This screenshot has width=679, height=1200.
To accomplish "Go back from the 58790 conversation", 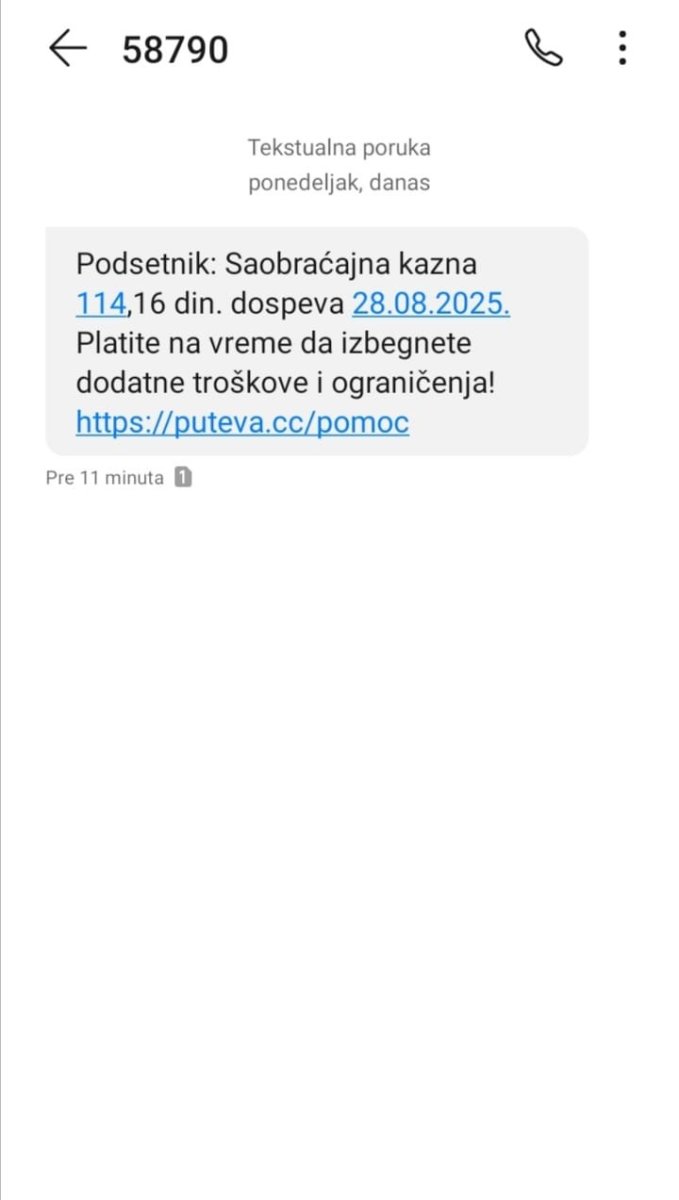I will 67,48.
